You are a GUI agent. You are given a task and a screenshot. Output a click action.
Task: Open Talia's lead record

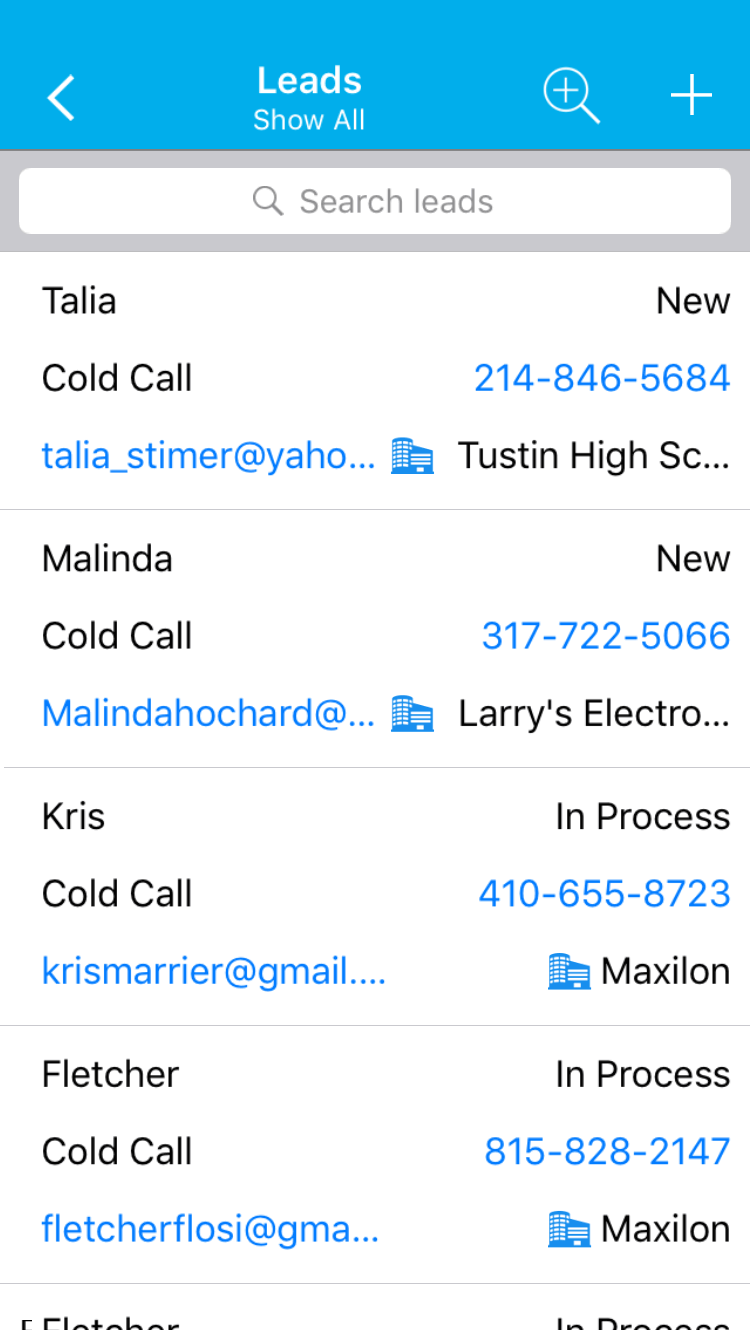click(x=80, y=301)
